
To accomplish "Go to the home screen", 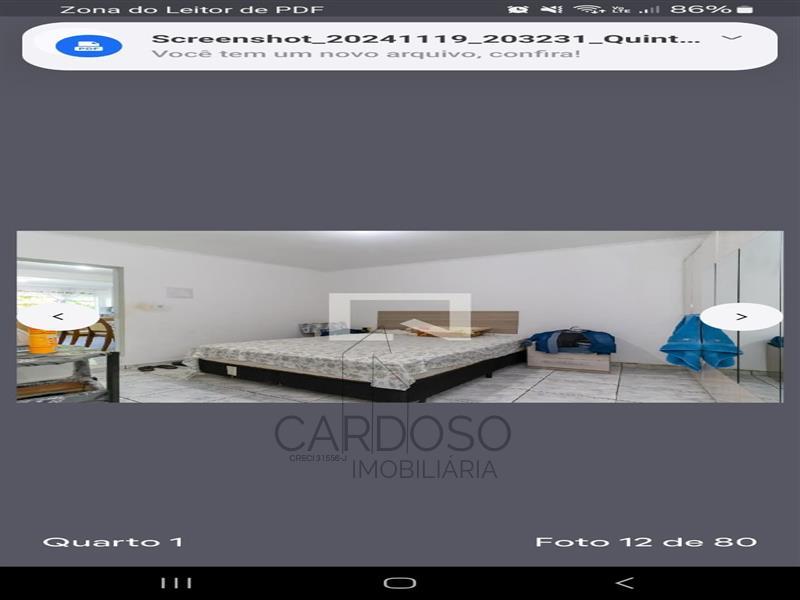I will pyautogui.click(x=400, y=583).
